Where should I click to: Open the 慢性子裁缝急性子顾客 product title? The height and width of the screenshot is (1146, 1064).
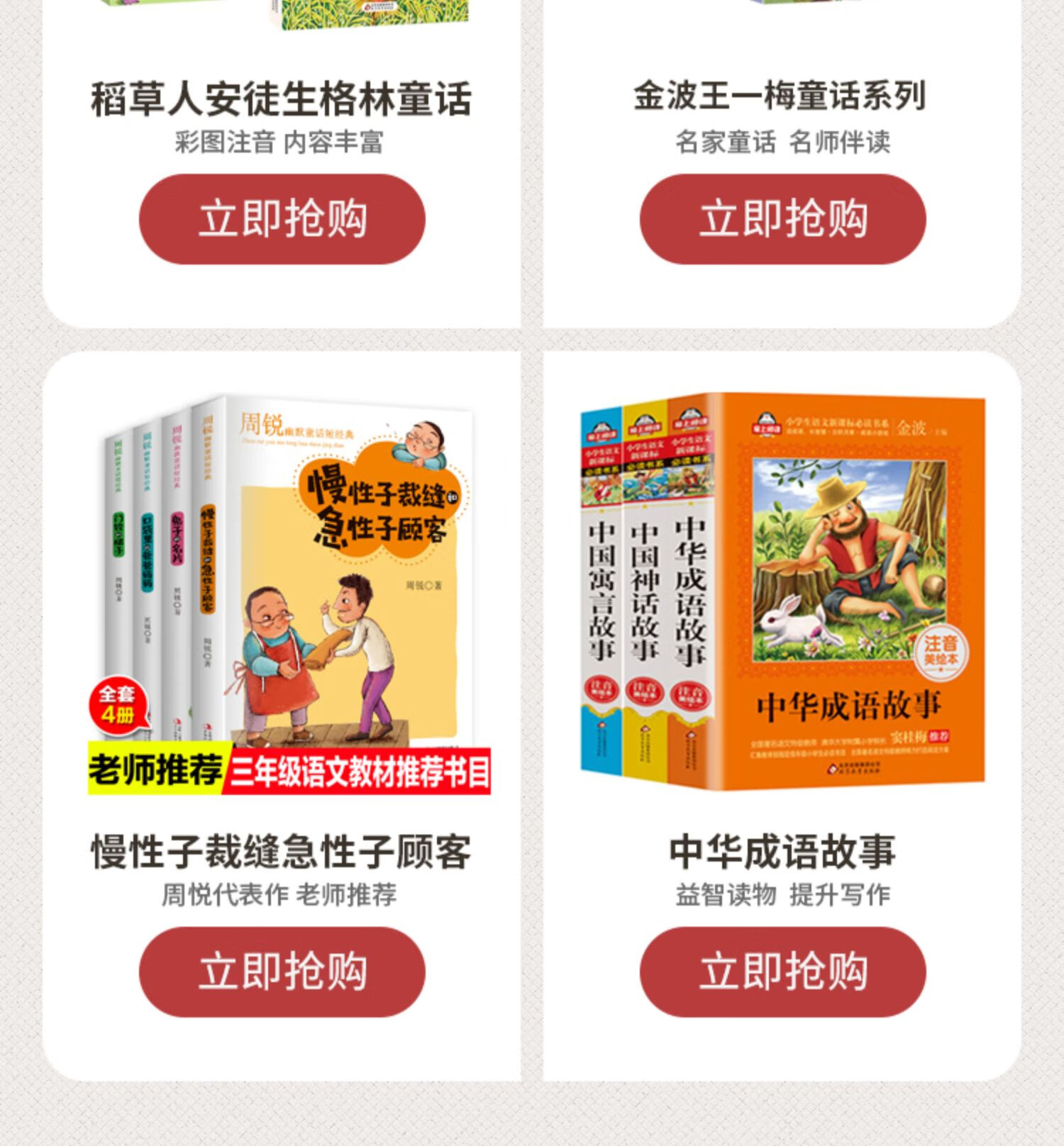pyautogui.click(x=284, y=851)
